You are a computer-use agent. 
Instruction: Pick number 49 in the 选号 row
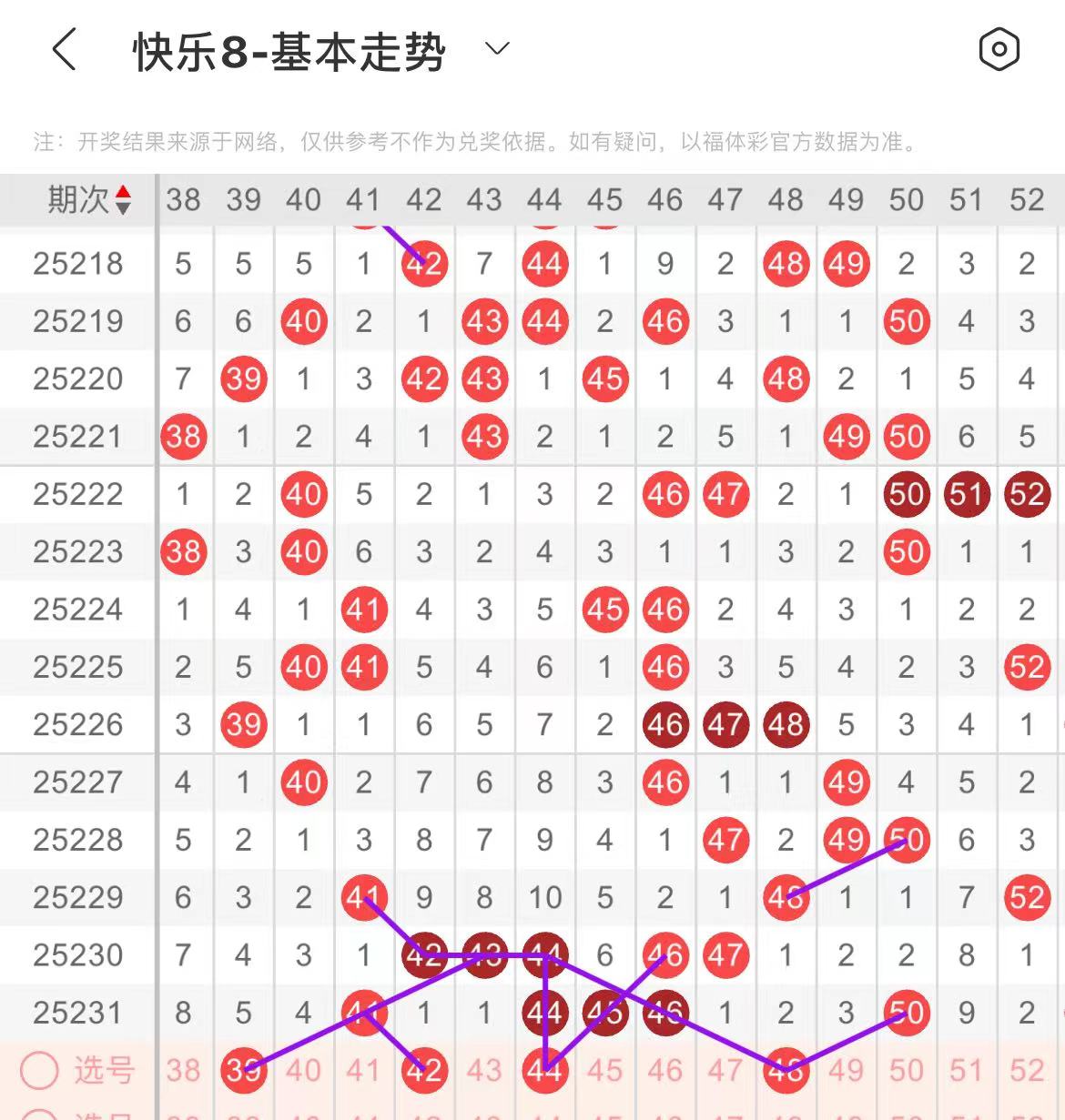pyautogui.click(x=846, y=1070)
